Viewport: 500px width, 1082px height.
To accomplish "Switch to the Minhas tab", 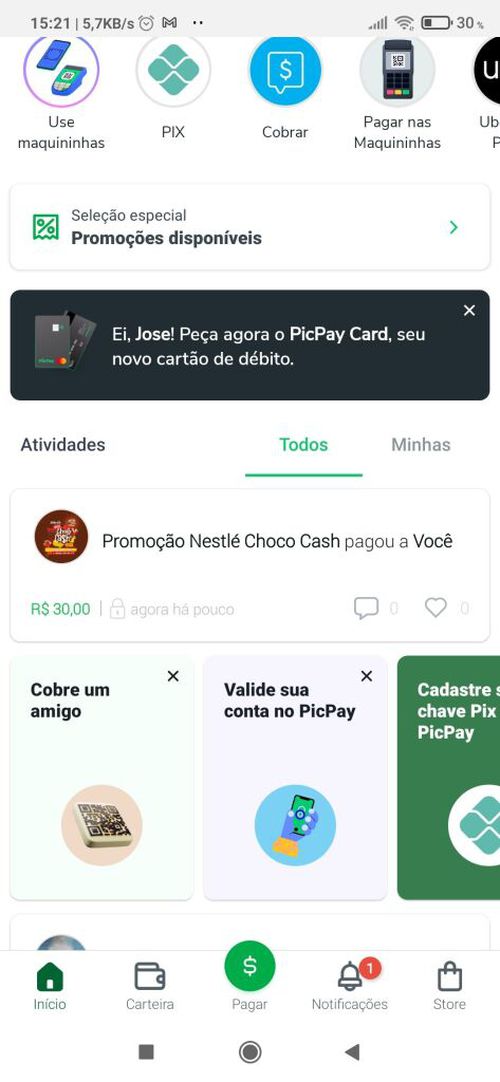I will coord(421,445).
